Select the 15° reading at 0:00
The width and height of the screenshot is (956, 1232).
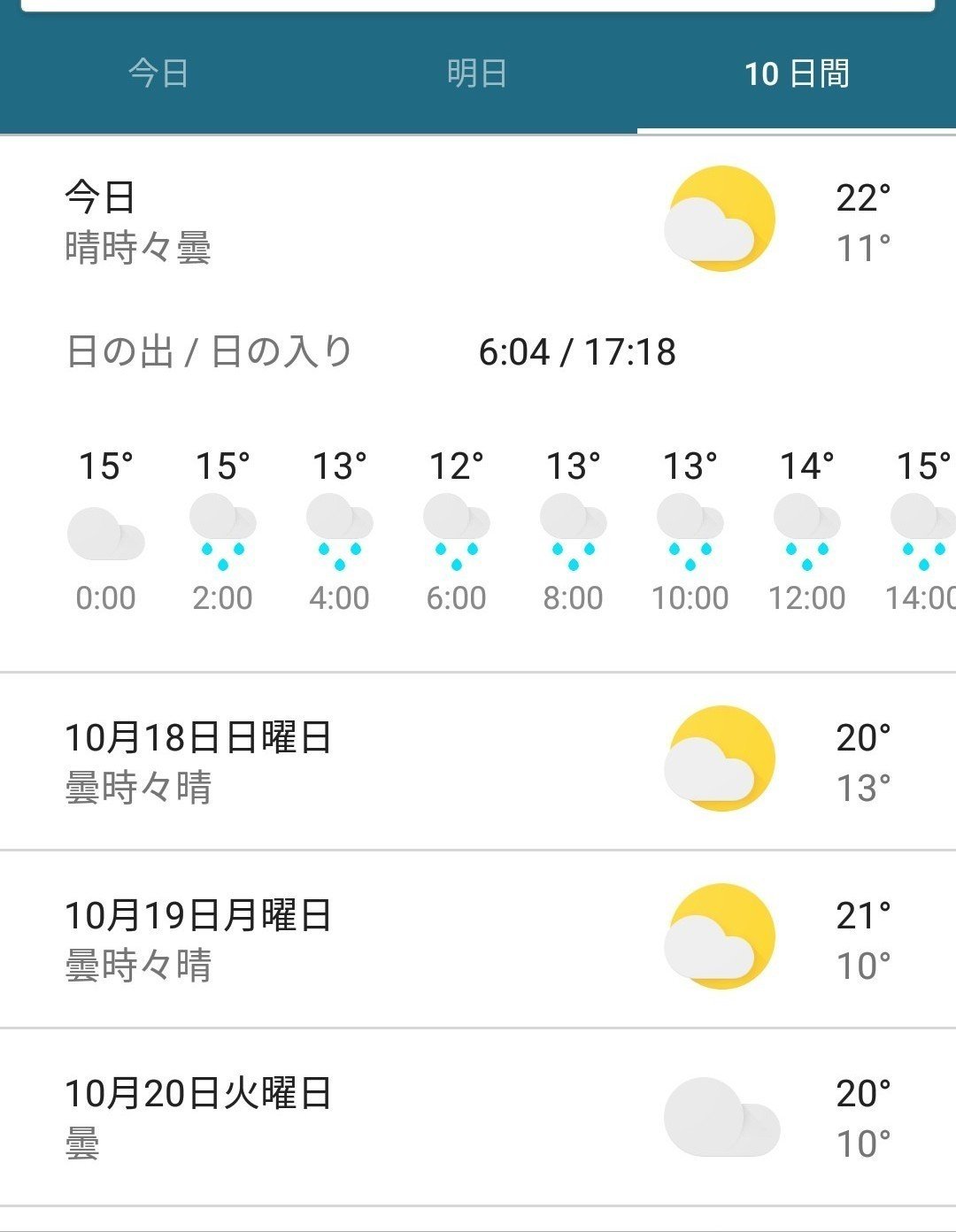pyautogui.click(x=104, y=463)
